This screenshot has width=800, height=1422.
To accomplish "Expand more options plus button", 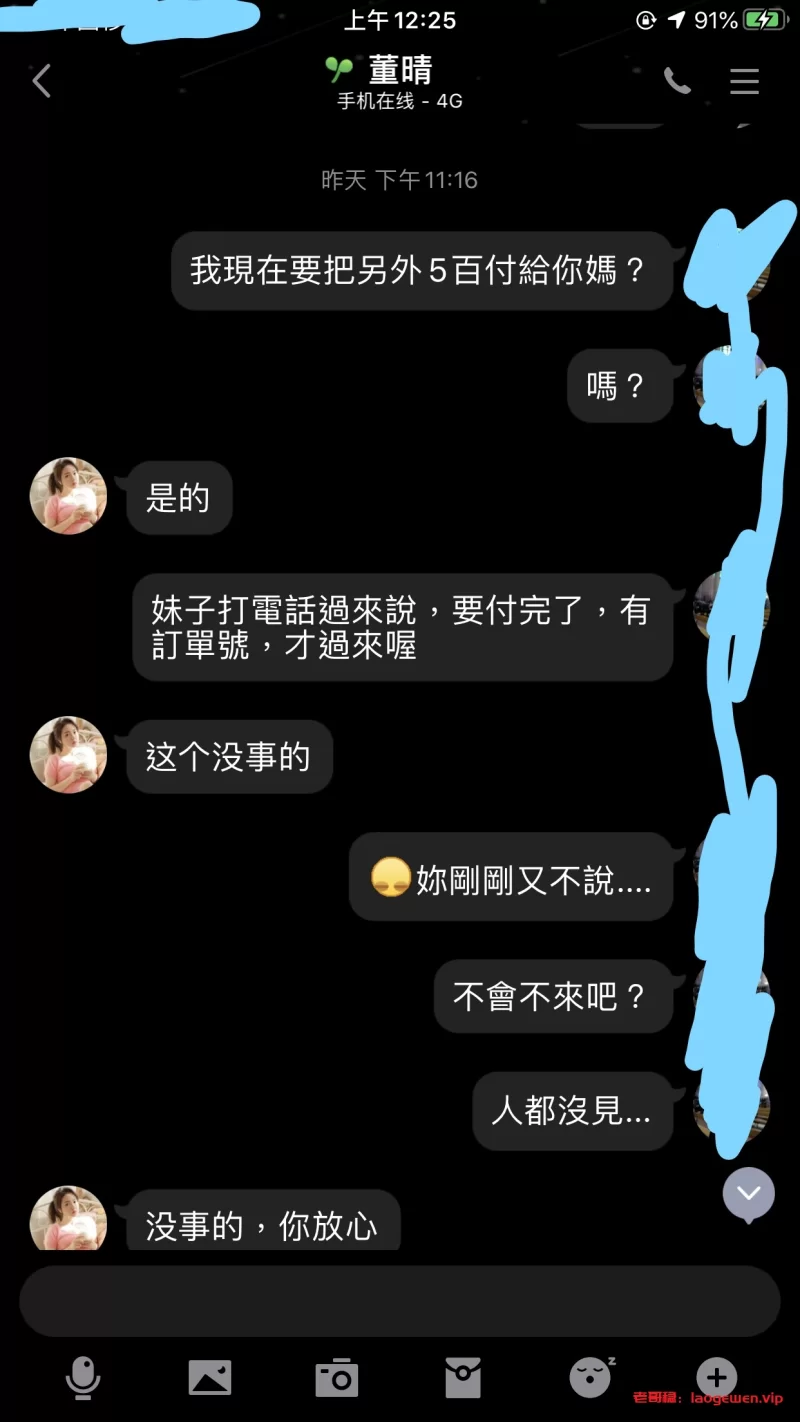I will tap(716, 1377).
